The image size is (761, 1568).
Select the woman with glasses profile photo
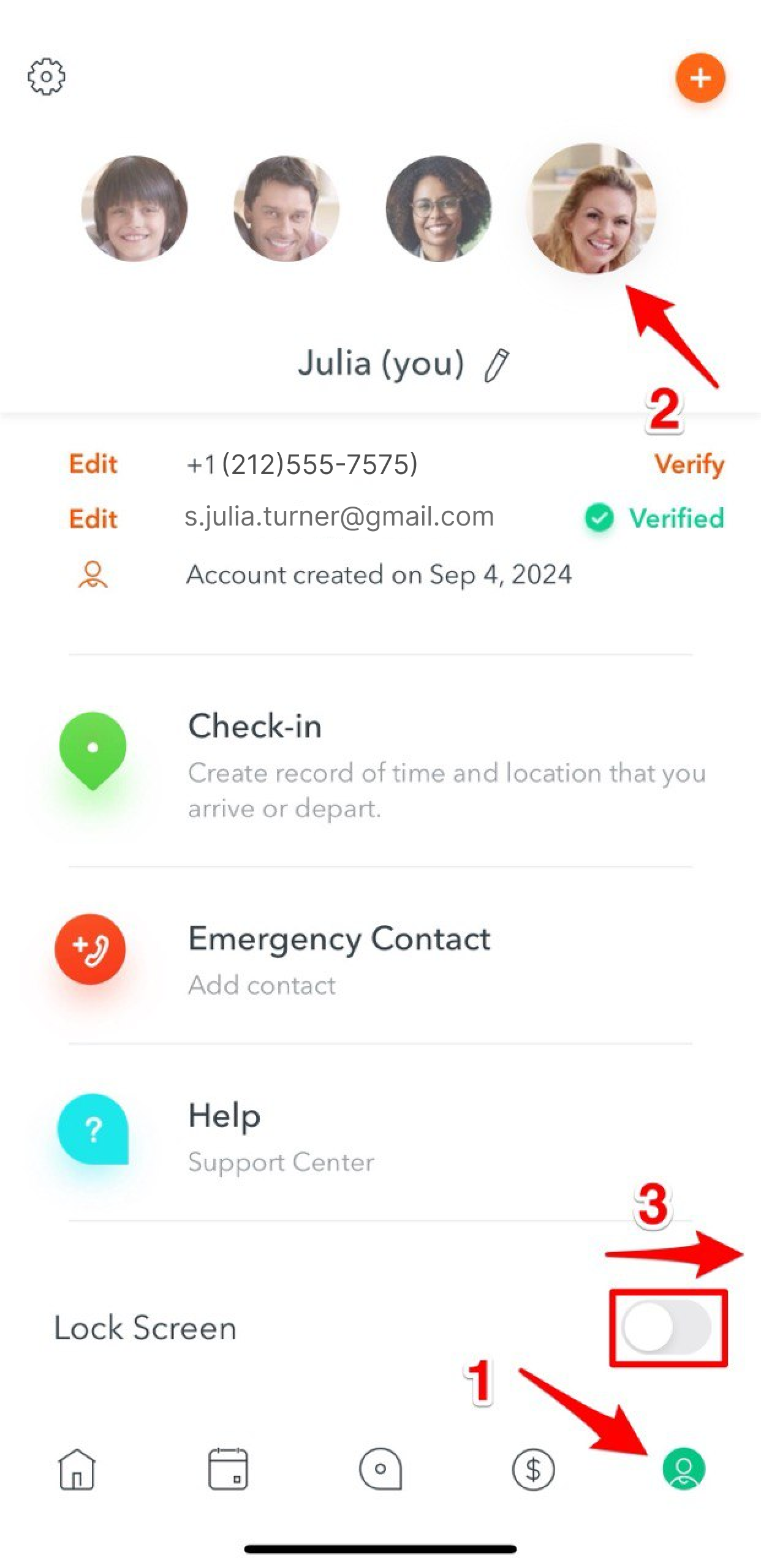click(x=439, y=209)
